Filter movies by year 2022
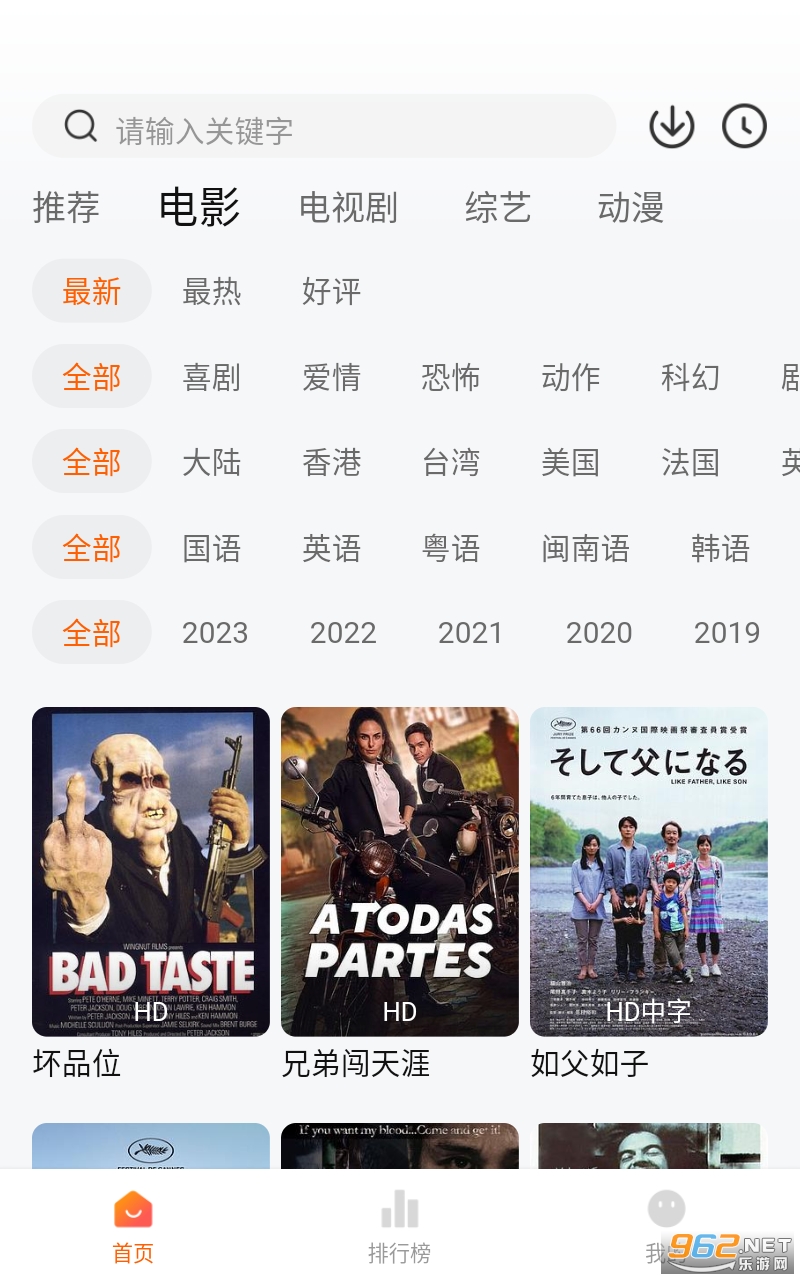The width and height of the screenshot is (800, 1280). click(343, 633)
